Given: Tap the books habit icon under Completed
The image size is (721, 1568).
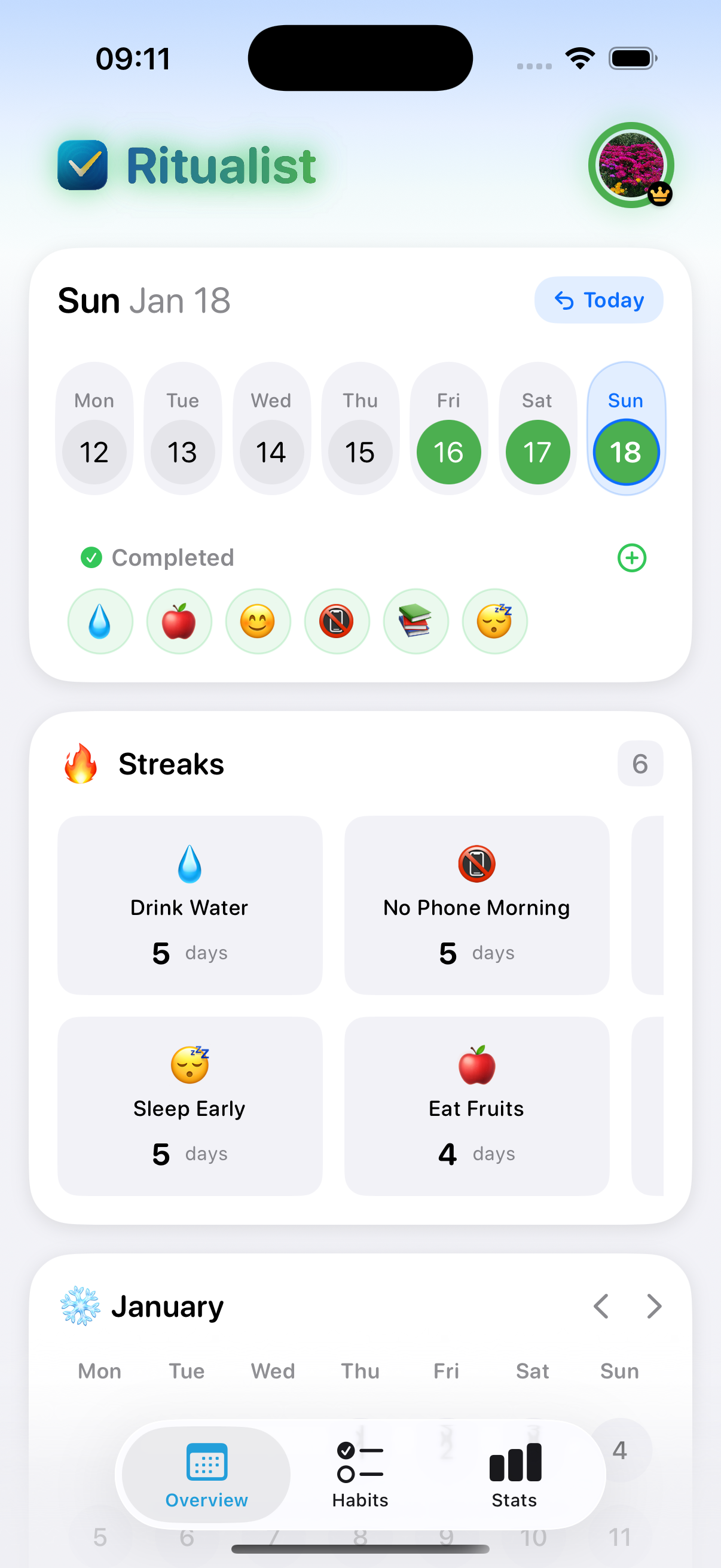Looking at the screenshot, I should [416, 621].
